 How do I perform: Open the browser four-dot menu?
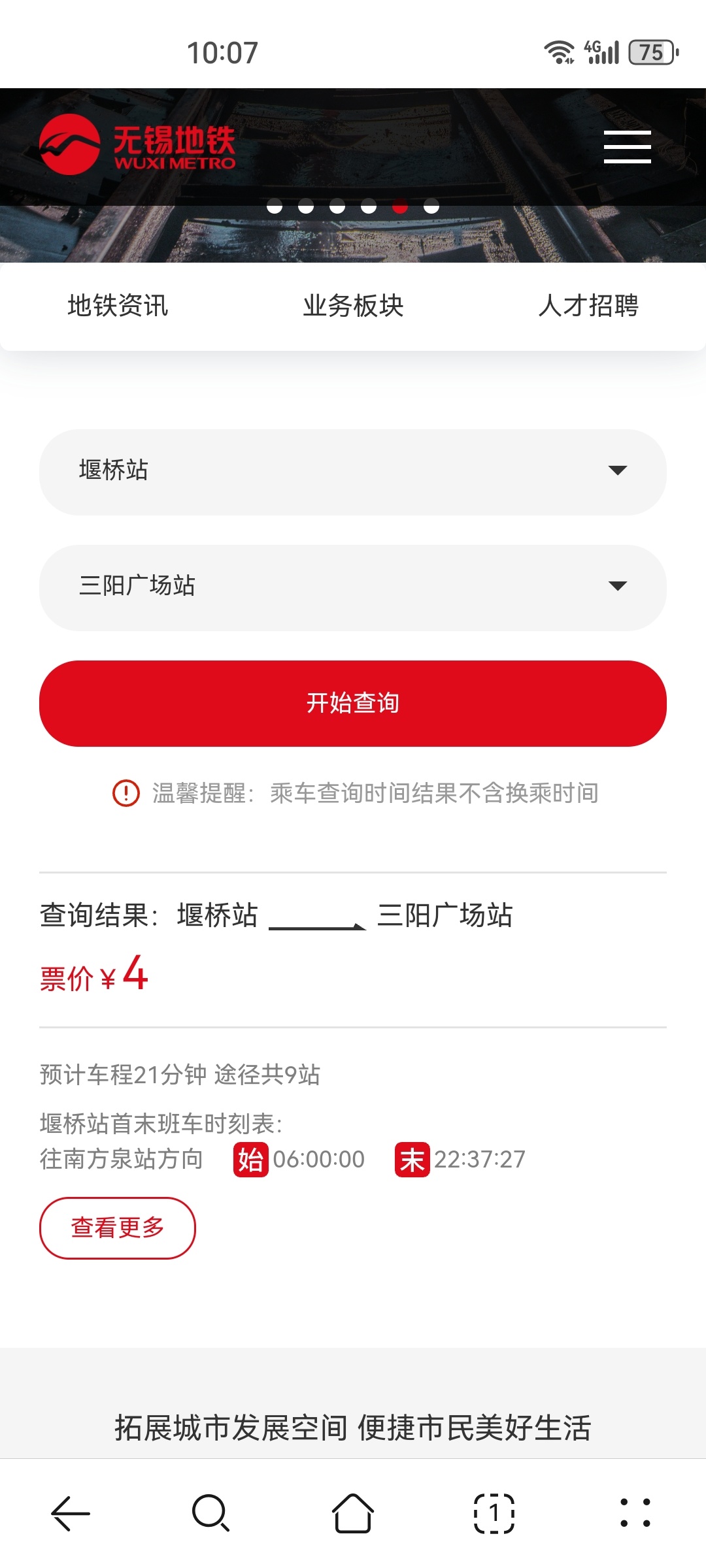point(635,1513)
